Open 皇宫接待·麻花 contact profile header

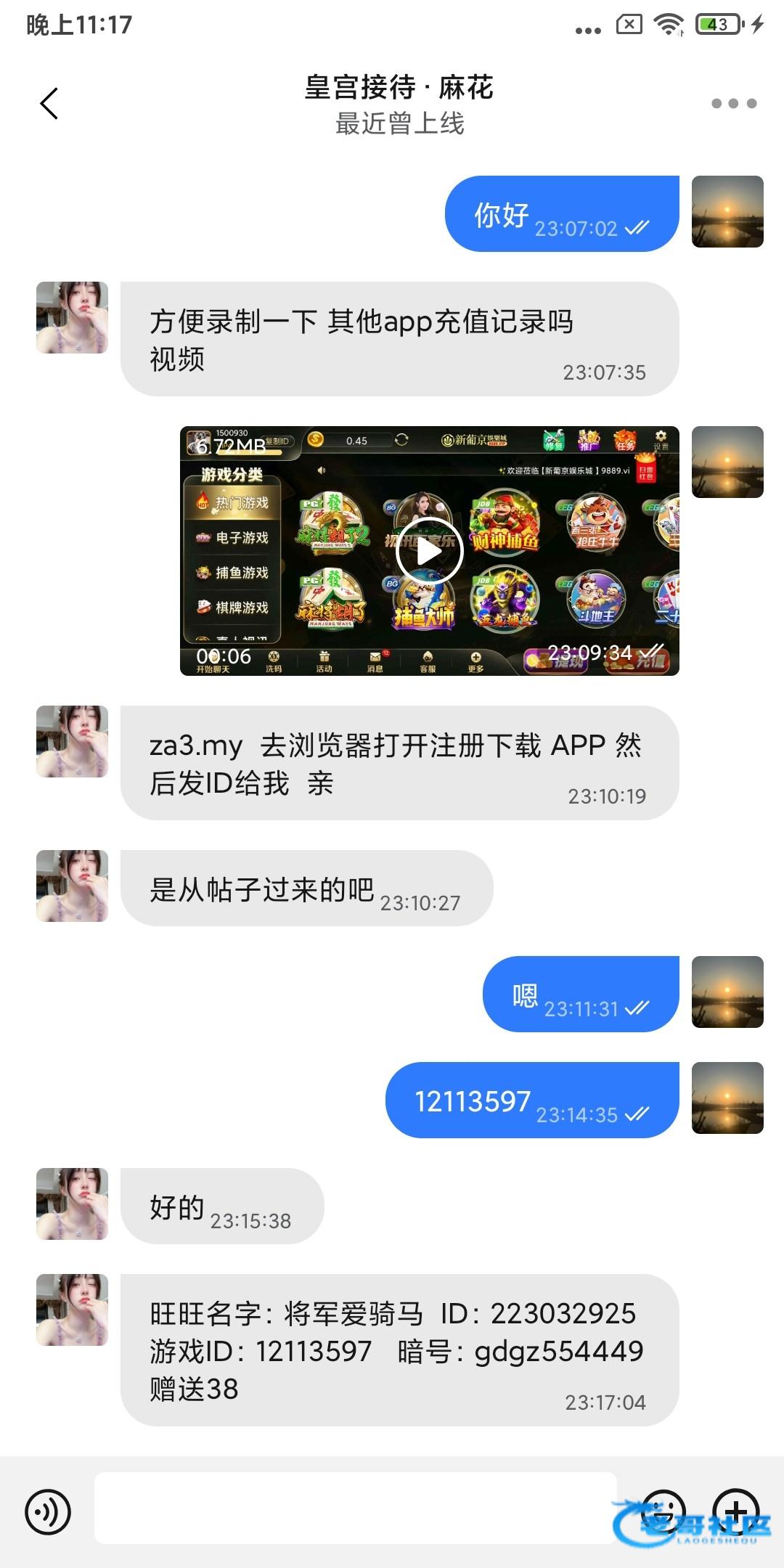click(399, 104)
